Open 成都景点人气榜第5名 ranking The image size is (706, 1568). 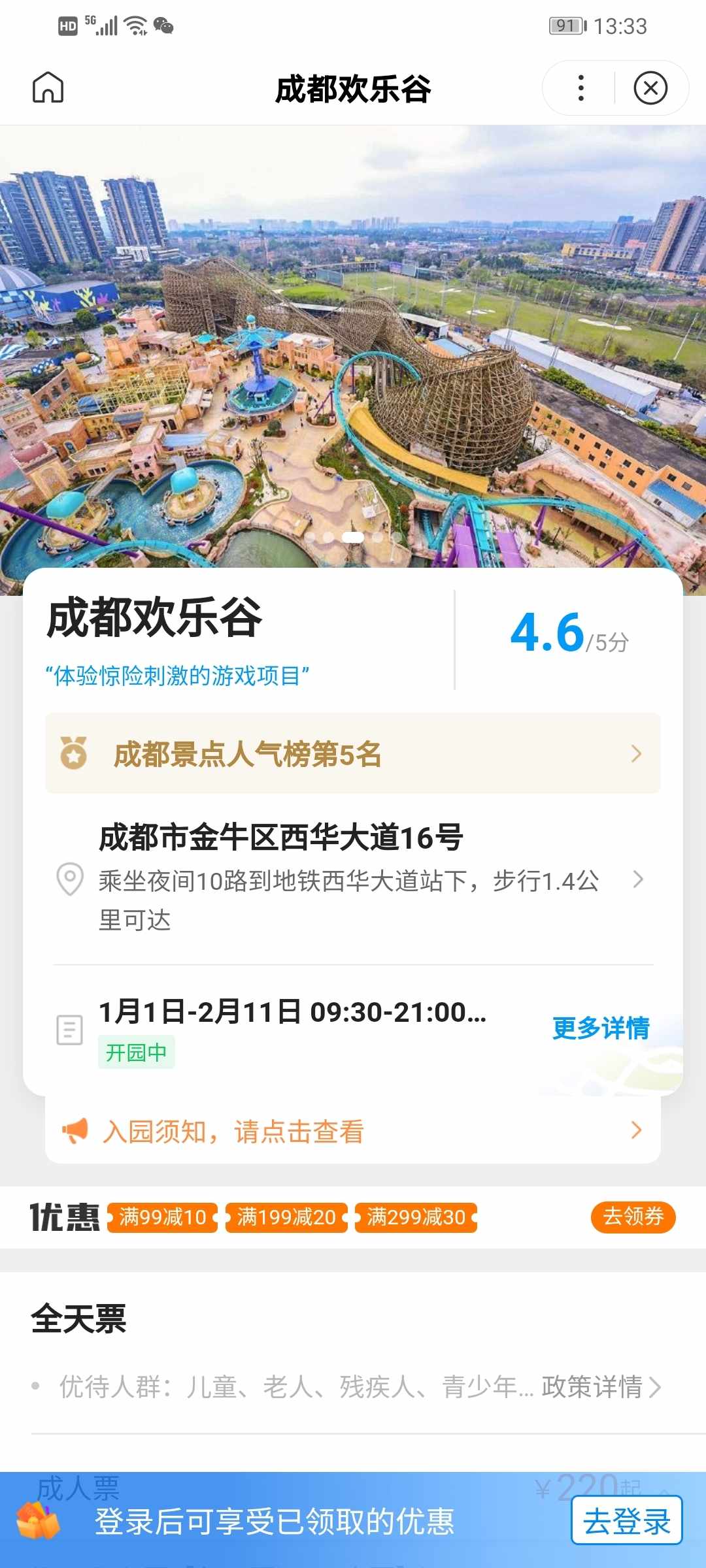click(353, 753)
